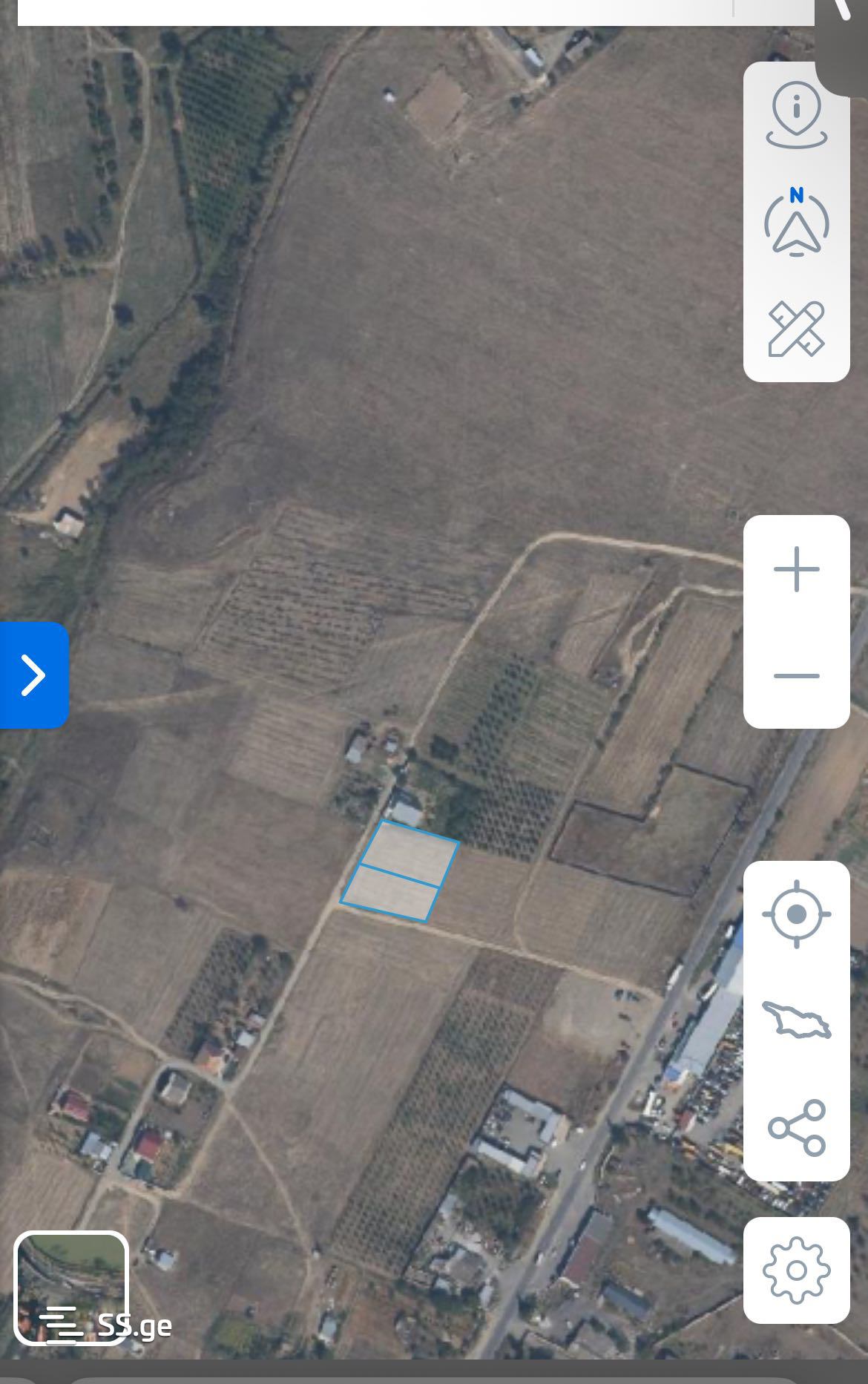Switch basemap using the layer thumbnail

(71, 1288)
